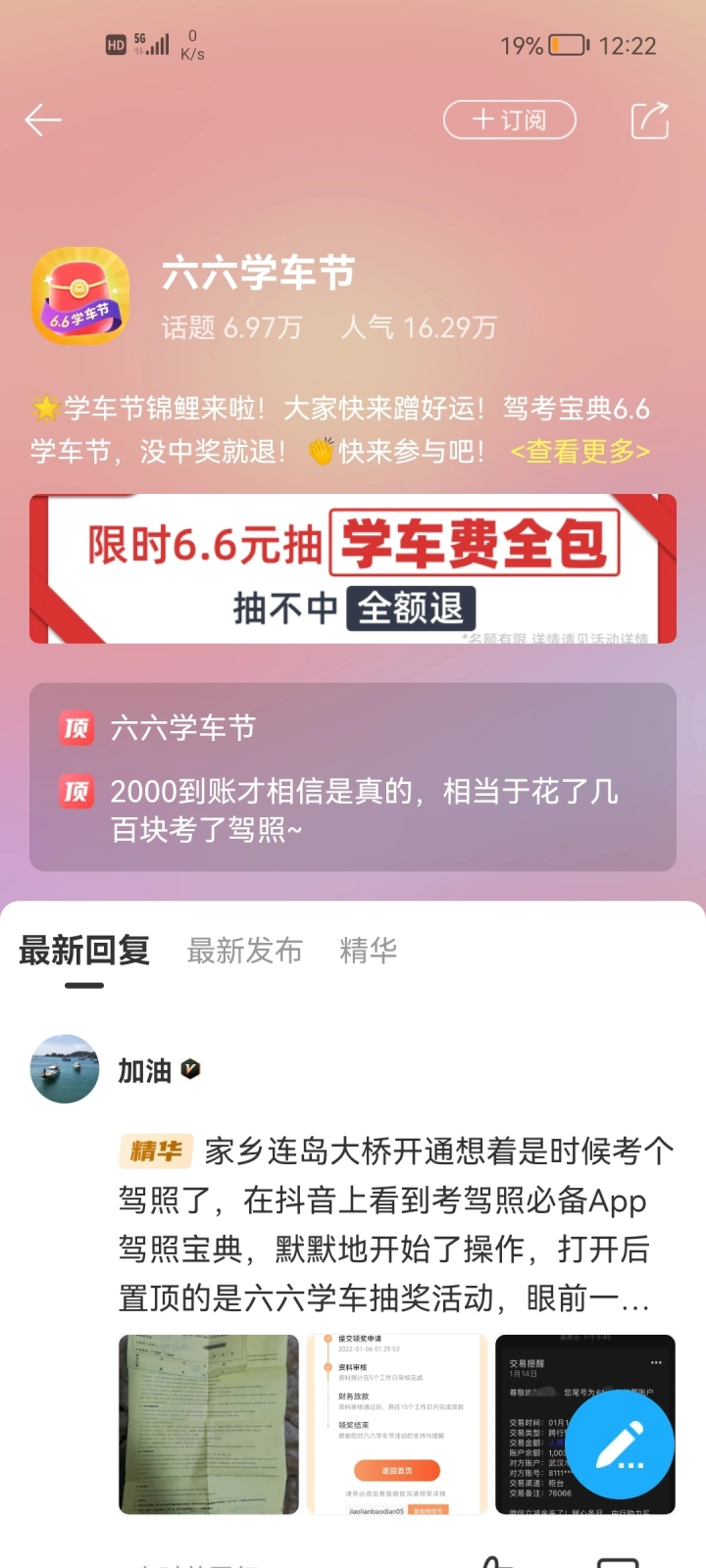
Task: Share this topic page
Action: point(649,121)
